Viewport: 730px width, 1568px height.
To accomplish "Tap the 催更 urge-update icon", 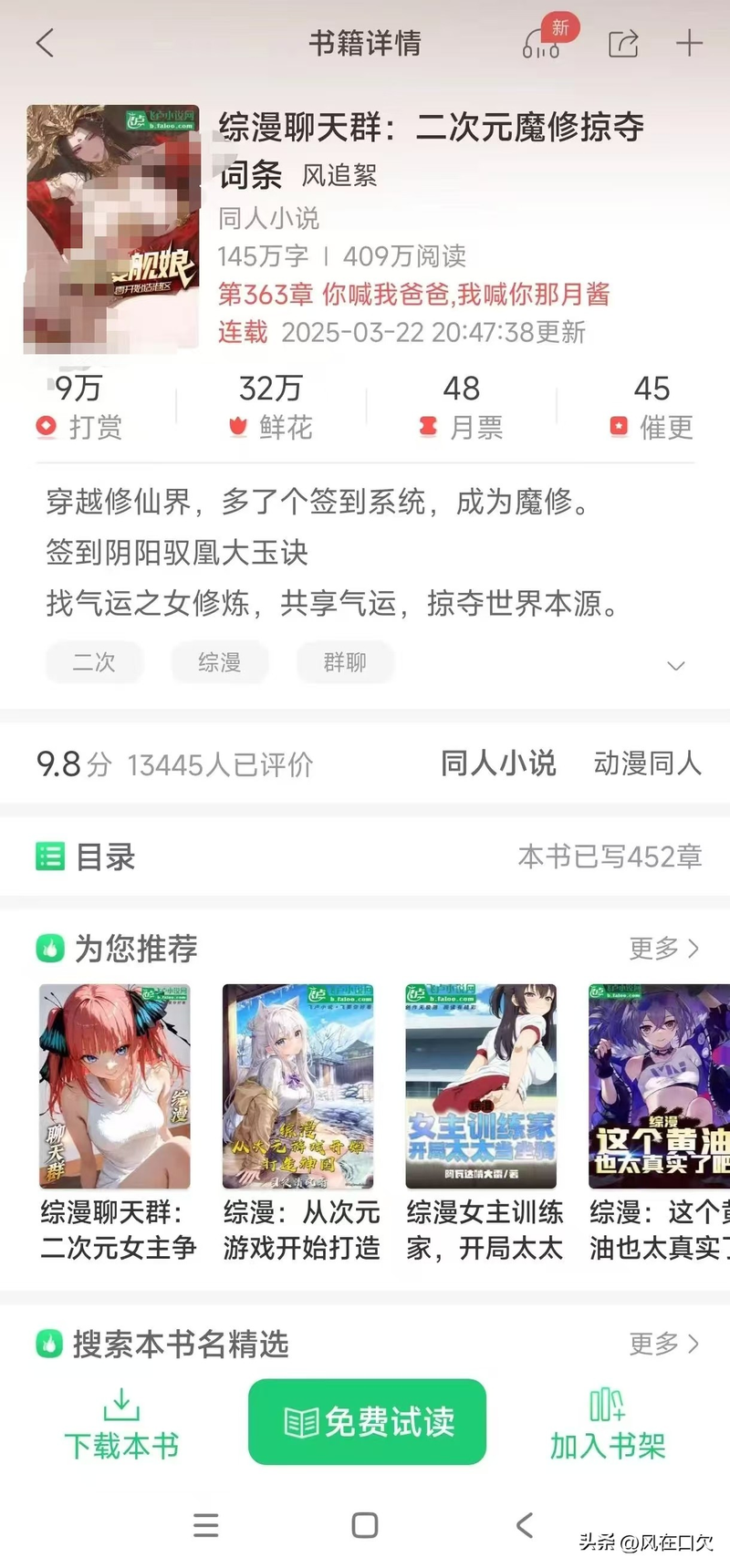I will [x=620, y=424].
